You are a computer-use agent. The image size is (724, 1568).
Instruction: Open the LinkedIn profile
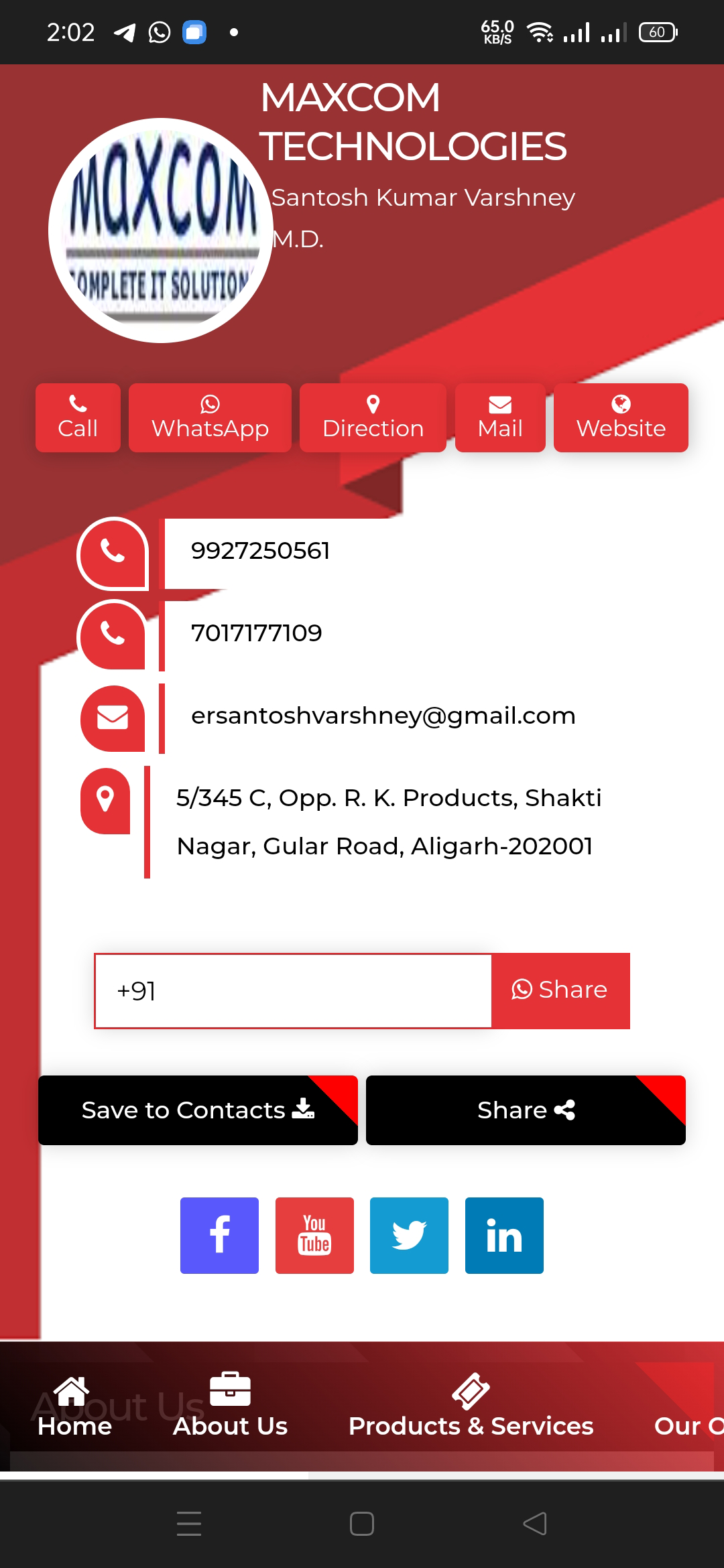[x=504, y=1235]
